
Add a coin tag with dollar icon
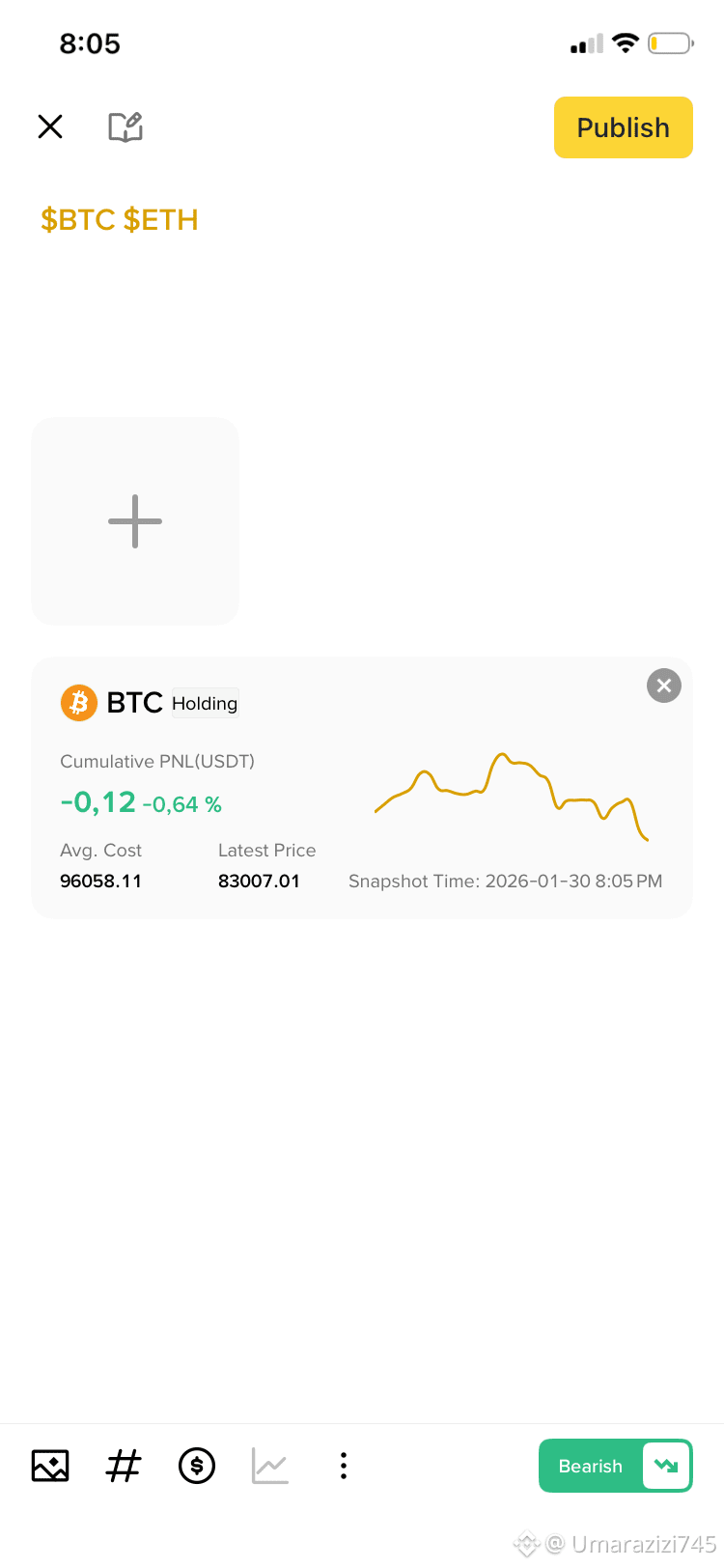[197, 1466]
